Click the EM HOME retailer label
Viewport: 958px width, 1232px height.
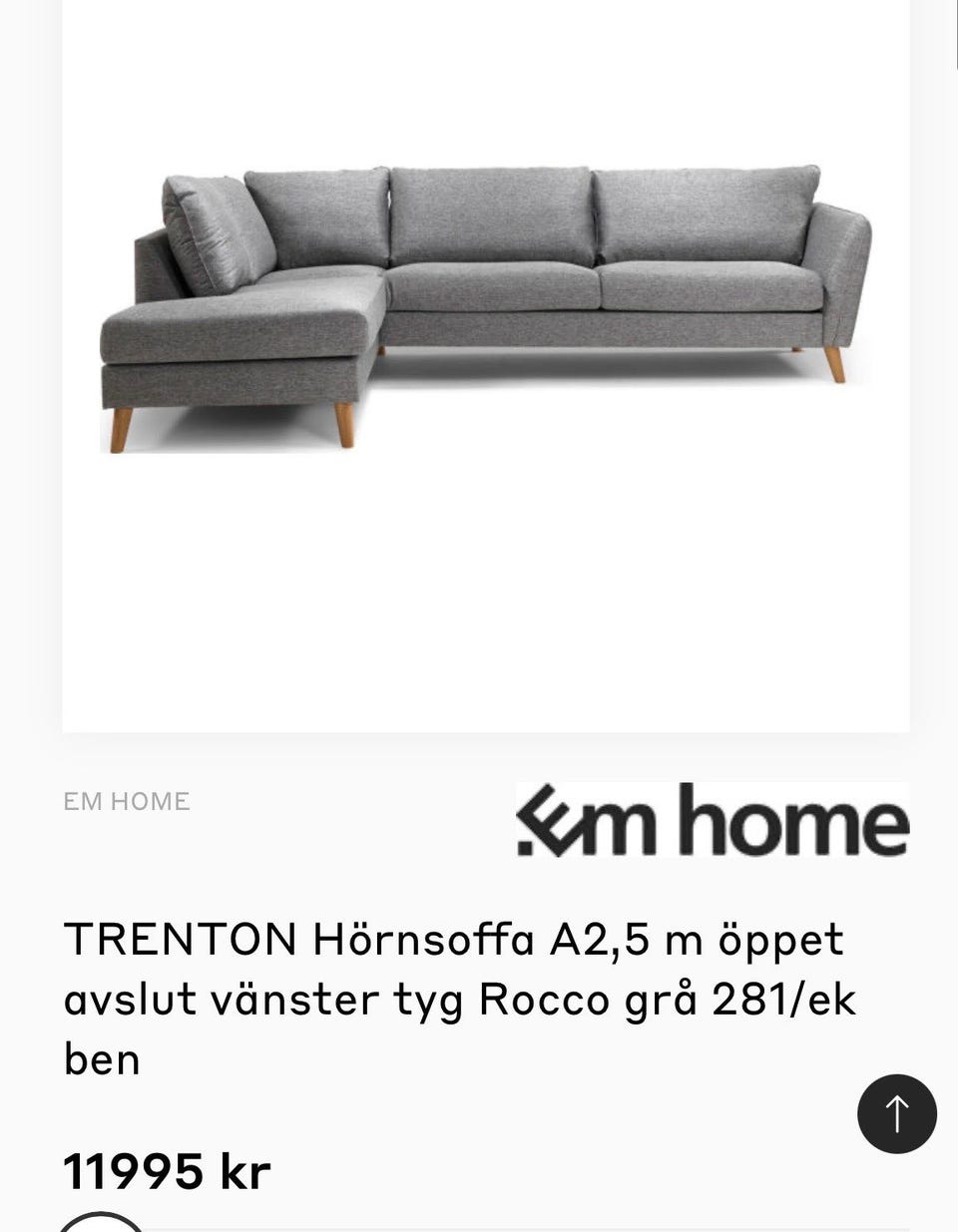[x=126, y=800]
